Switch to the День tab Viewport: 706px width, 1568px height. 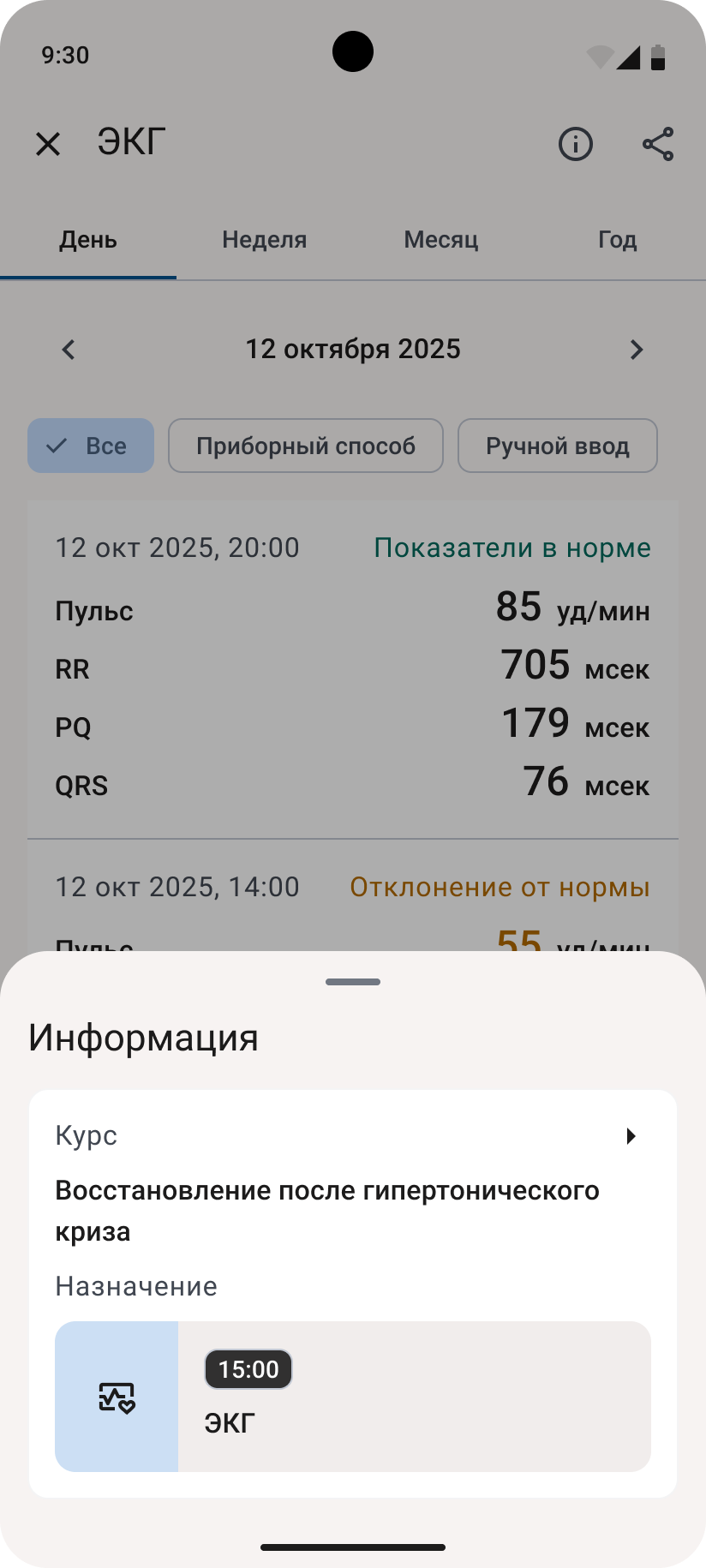tap(88, 240)
